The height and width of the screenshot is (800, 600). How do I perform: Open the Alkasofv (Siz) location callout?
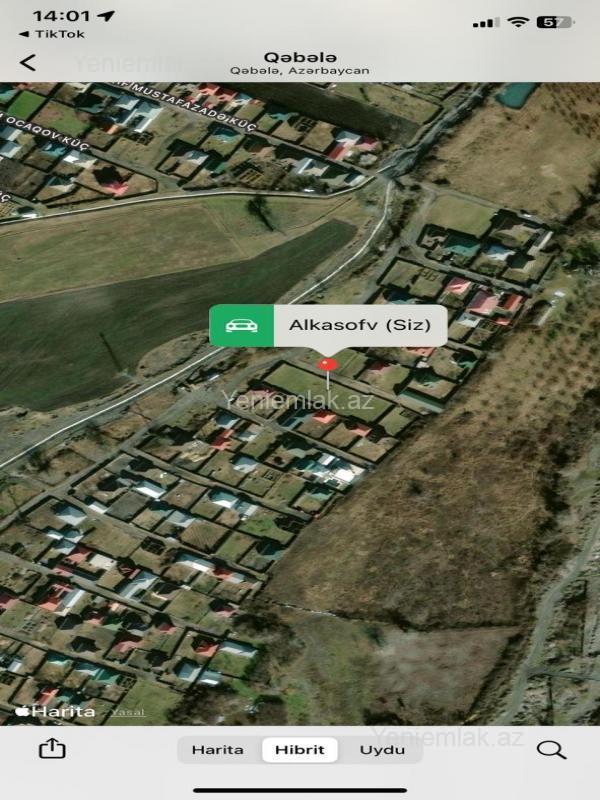tap(352, 325)
